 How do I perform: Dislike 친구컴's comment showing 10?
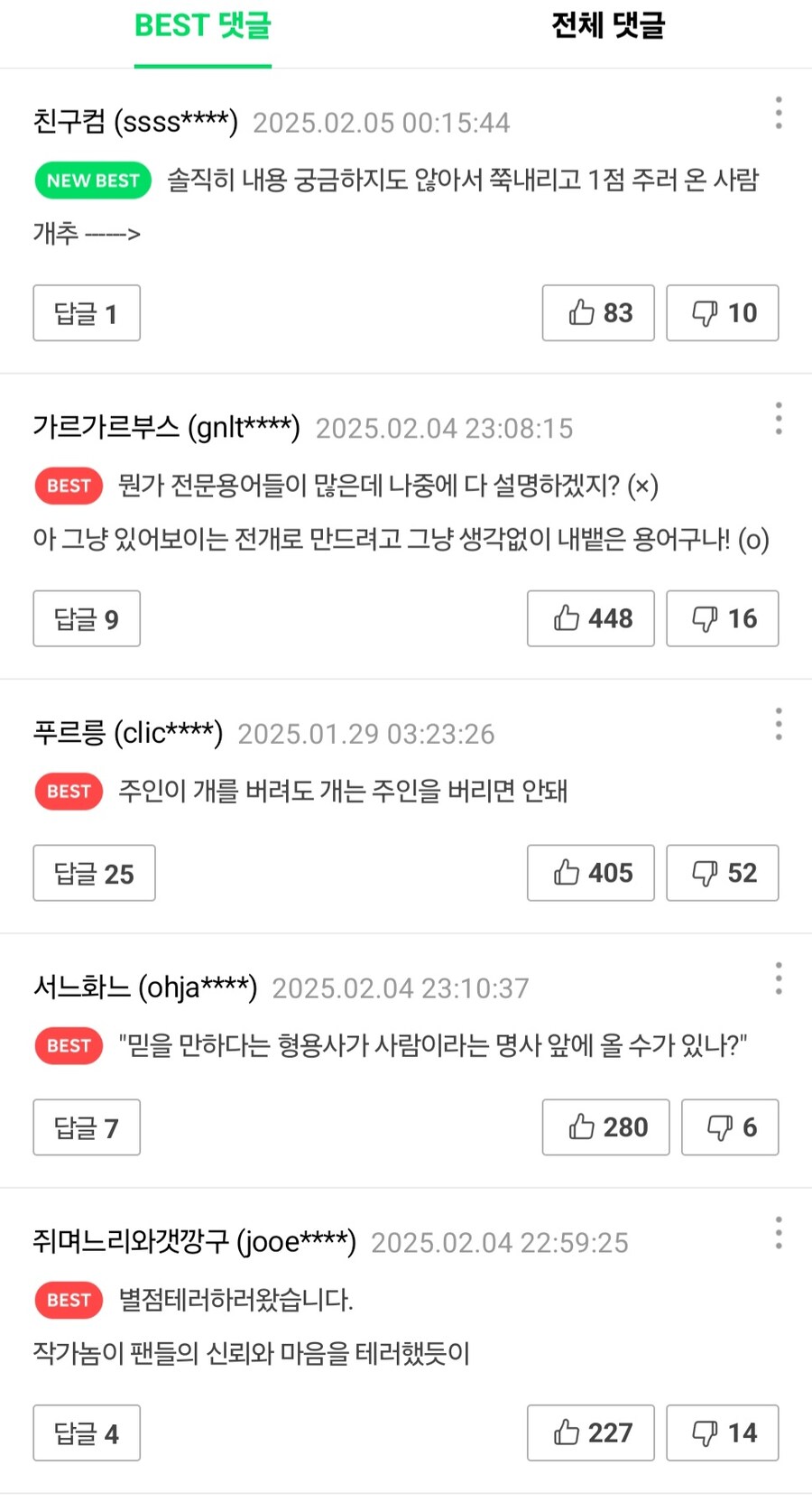tap(723, 313)
